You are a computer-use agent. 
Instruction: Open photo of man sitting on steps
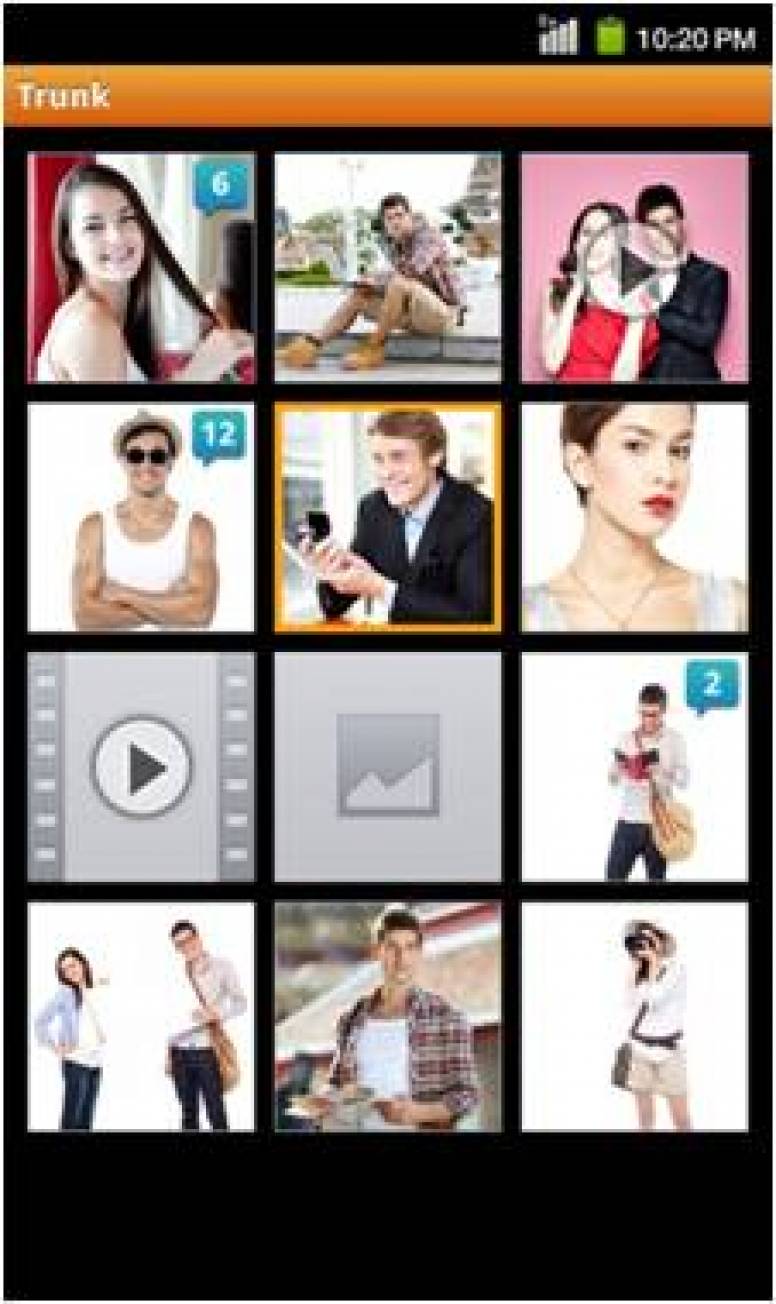point(388,267)
